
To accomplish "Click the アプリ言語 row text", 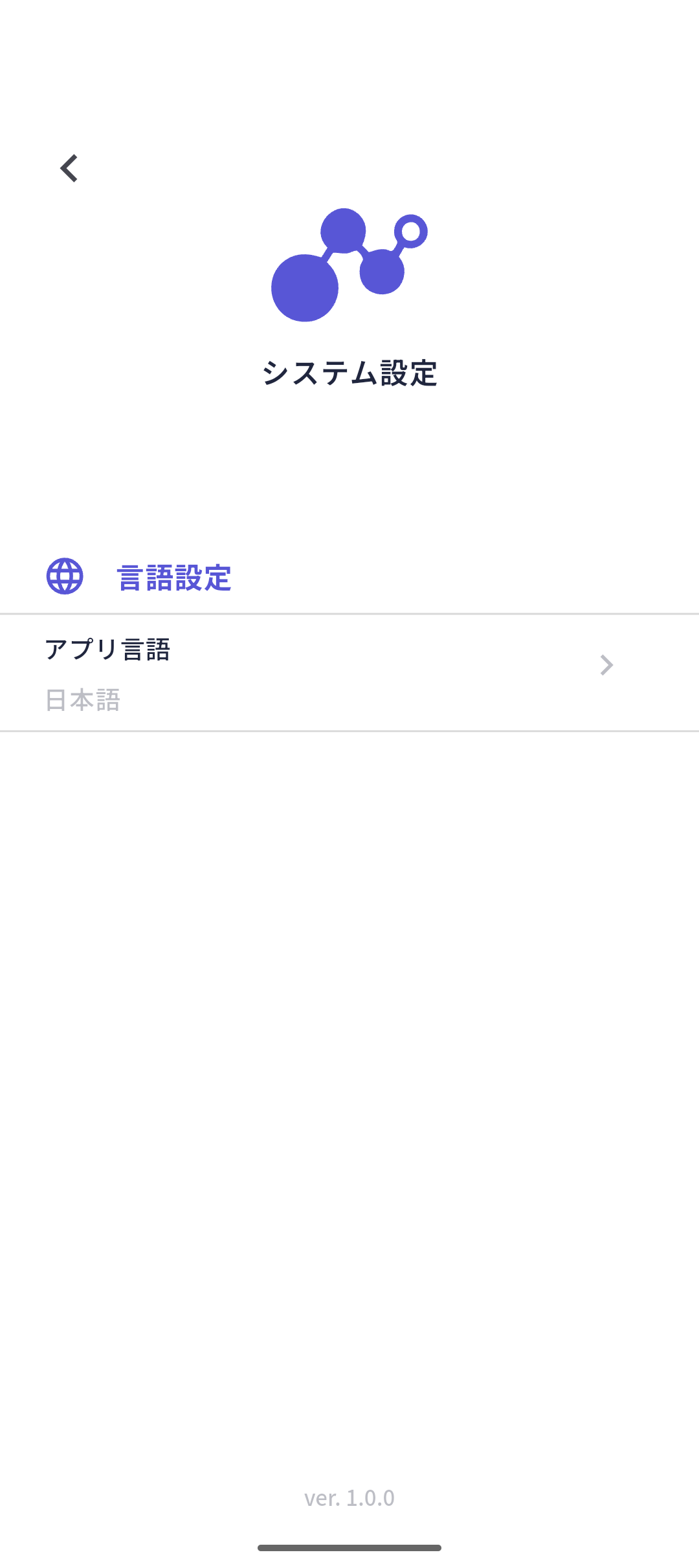I will [109, 650].
